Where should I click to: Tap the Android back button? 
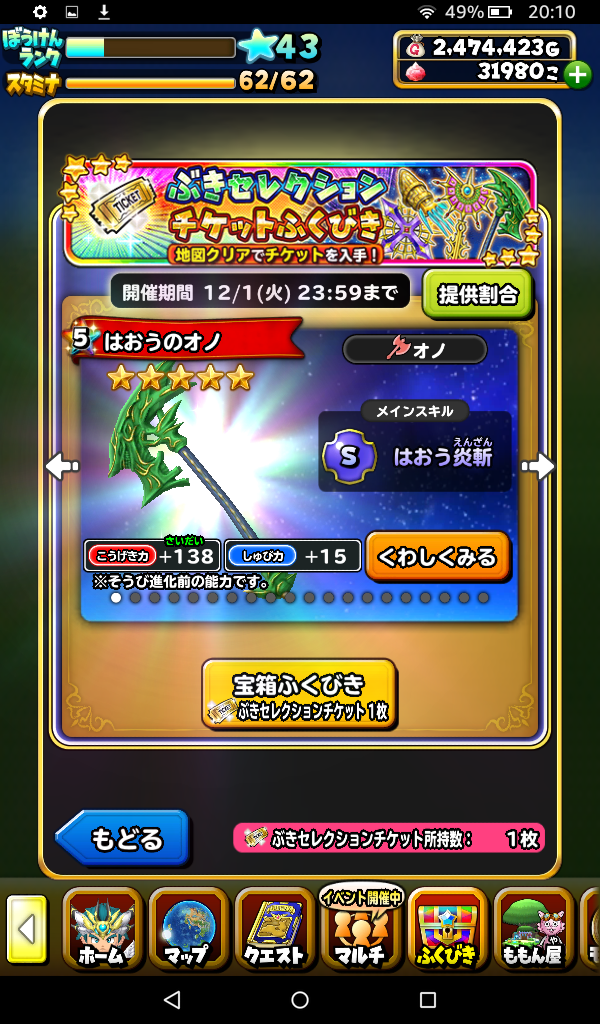[171, 1000]
